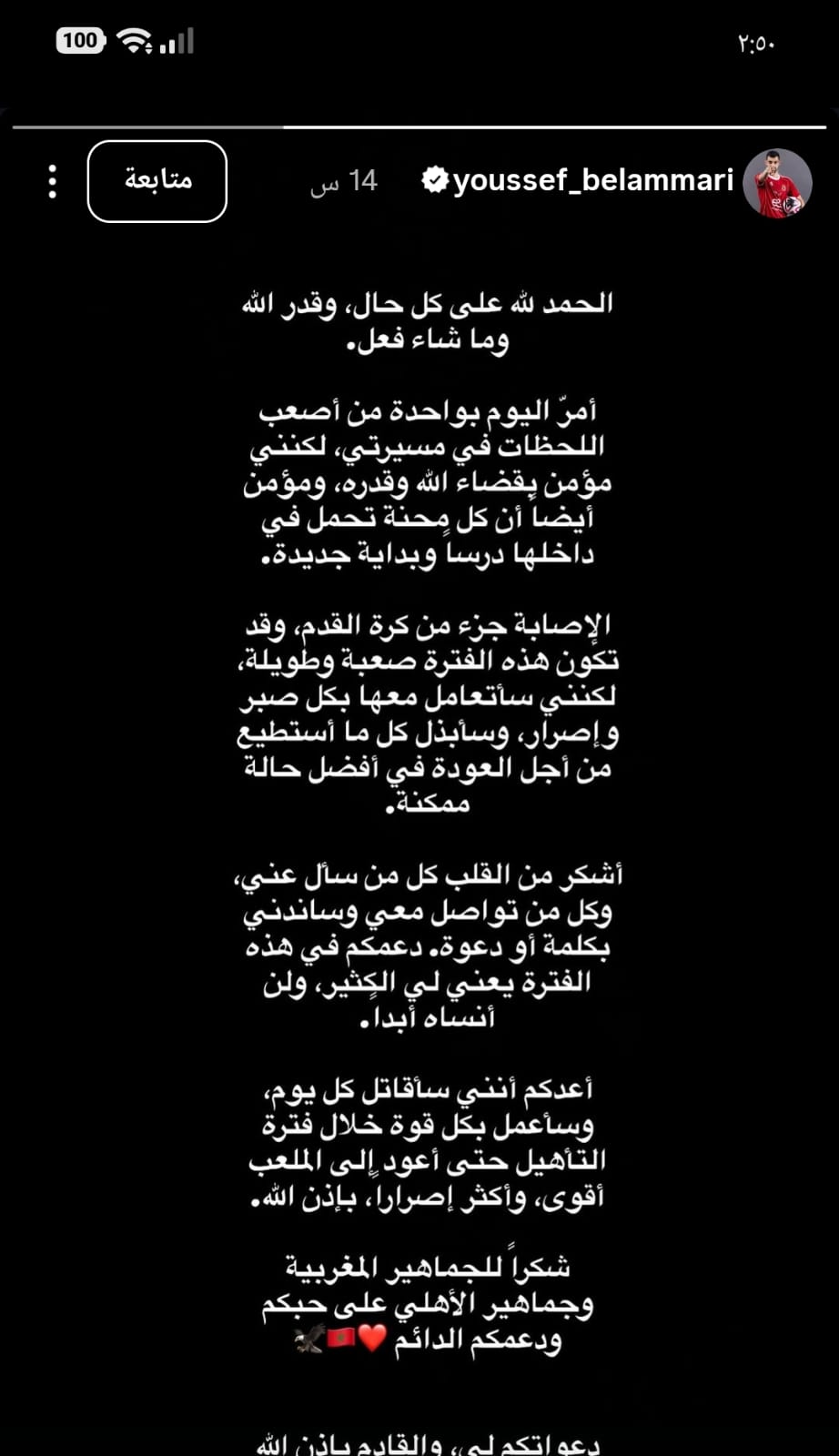The image size is (839, 1456).
Task: Open youssef_belammari's profile picture
Action: coord(777,183)
